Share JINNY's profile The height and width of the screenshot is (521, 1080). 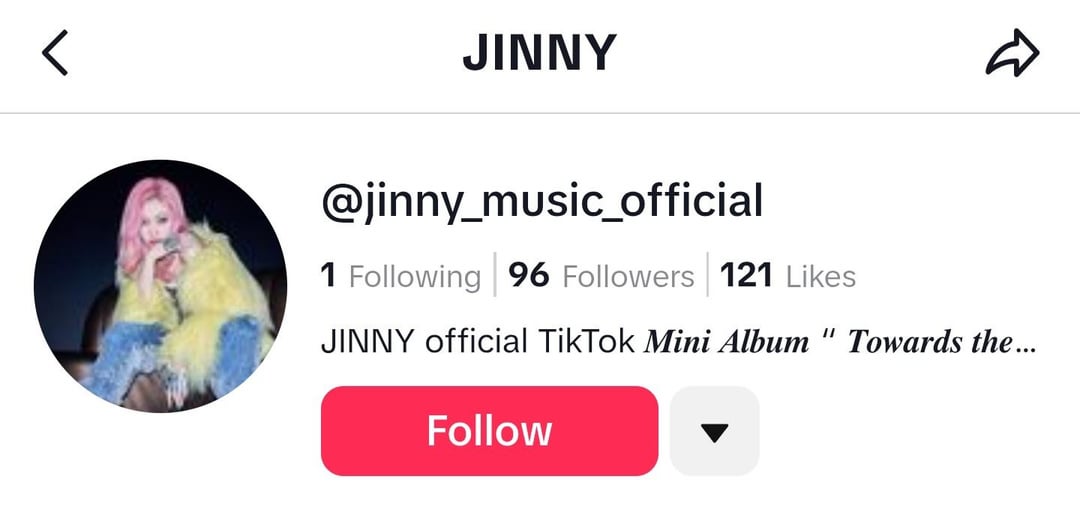pyautogui.click(x=1012, y=54)
